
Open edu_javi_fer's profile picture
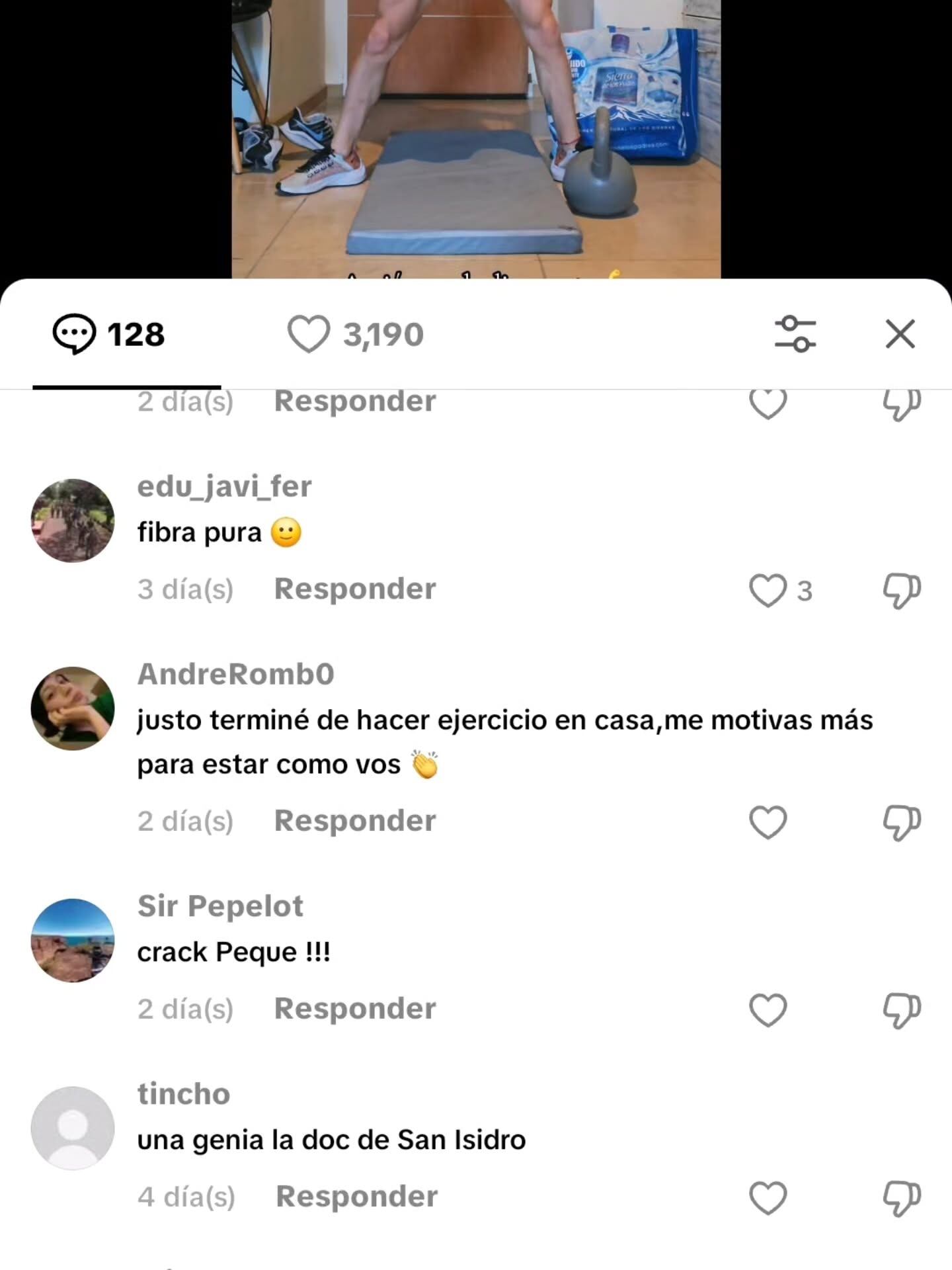(73, 521)
